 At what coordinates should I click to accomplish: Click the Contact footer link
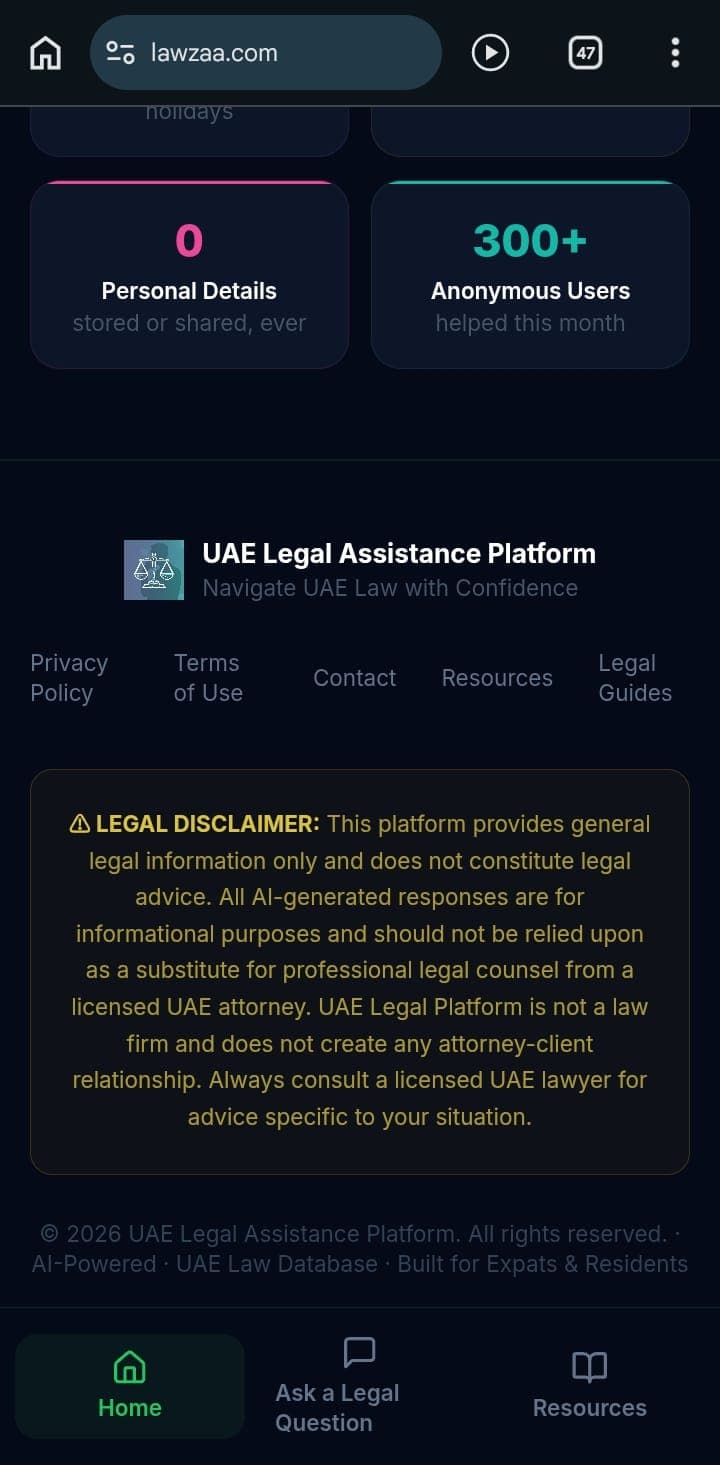click(x=354, y=677)
